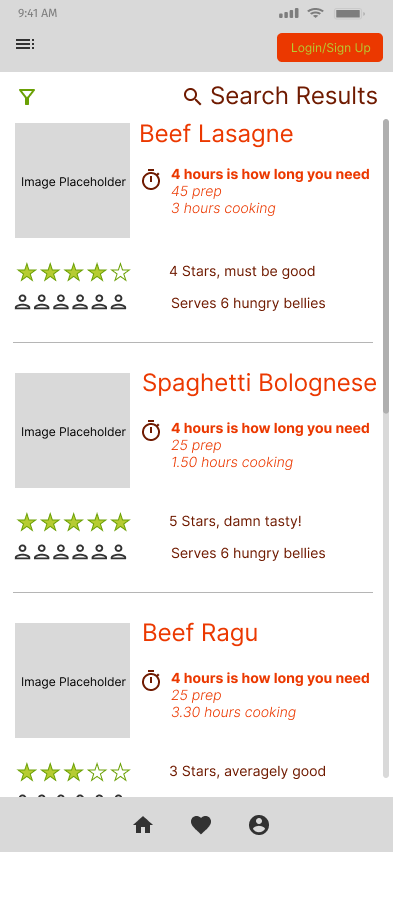Viewport: 393px width, 912px height.
Task: Open the hamburger menu
Action: point(24,44)
